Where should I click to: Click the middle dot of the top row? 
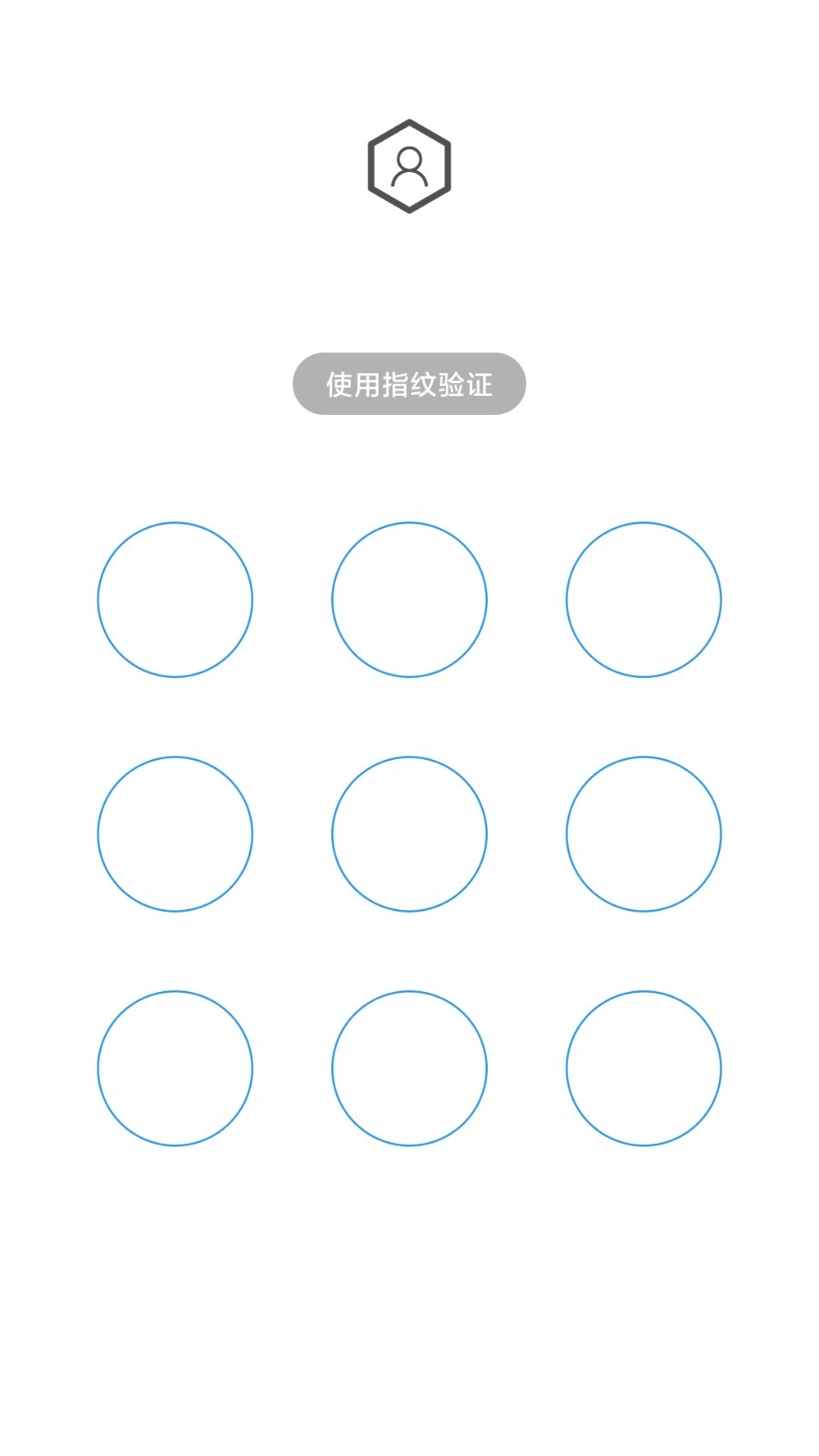pos(409,599)
